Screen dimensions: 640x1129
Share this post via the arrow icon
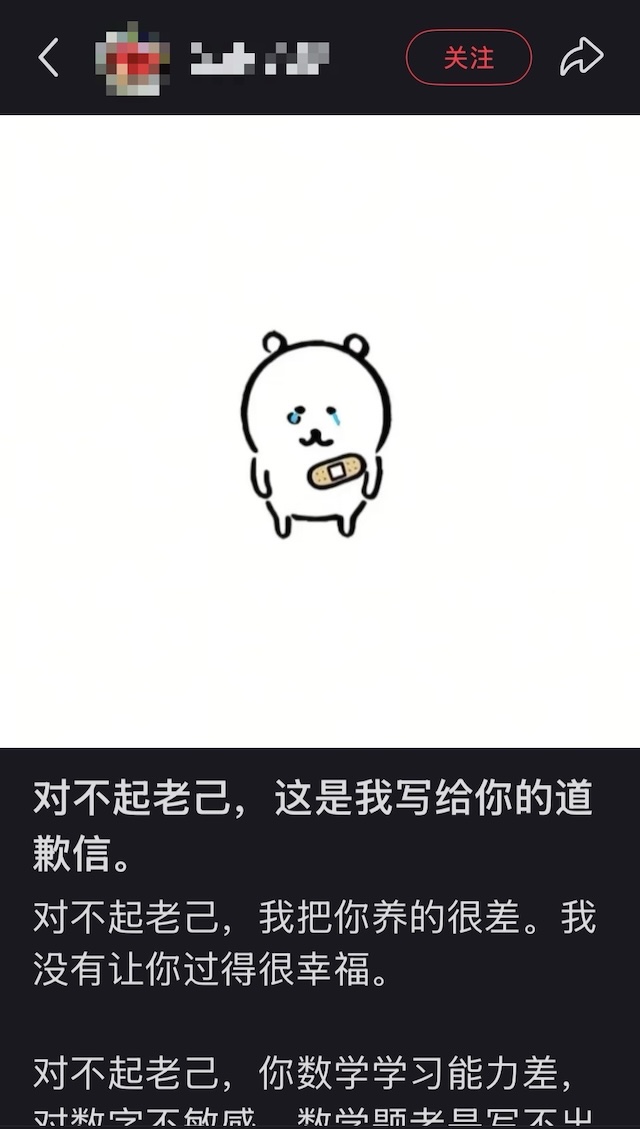[x=581, y=57]
